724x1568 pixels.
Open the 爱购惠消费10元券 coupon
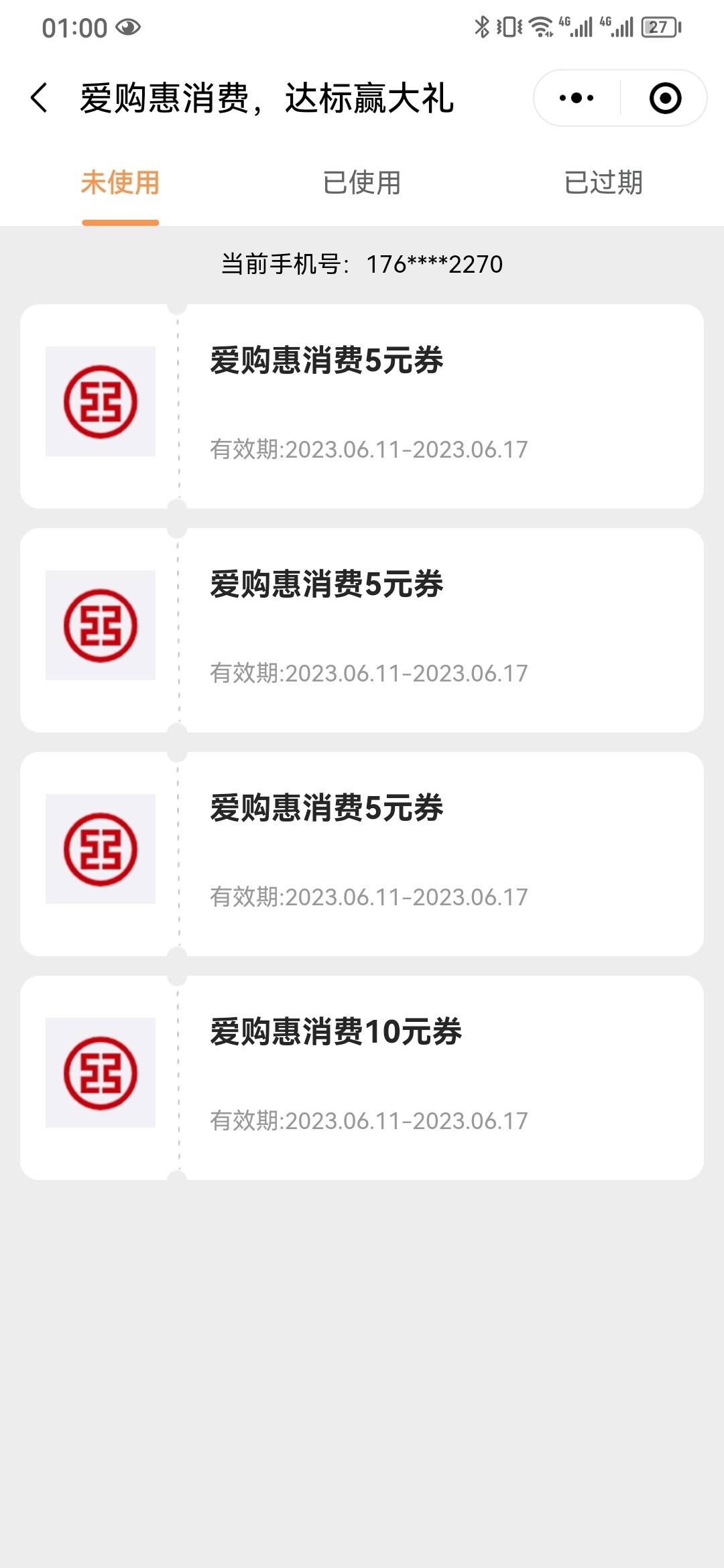point(362,1077)
